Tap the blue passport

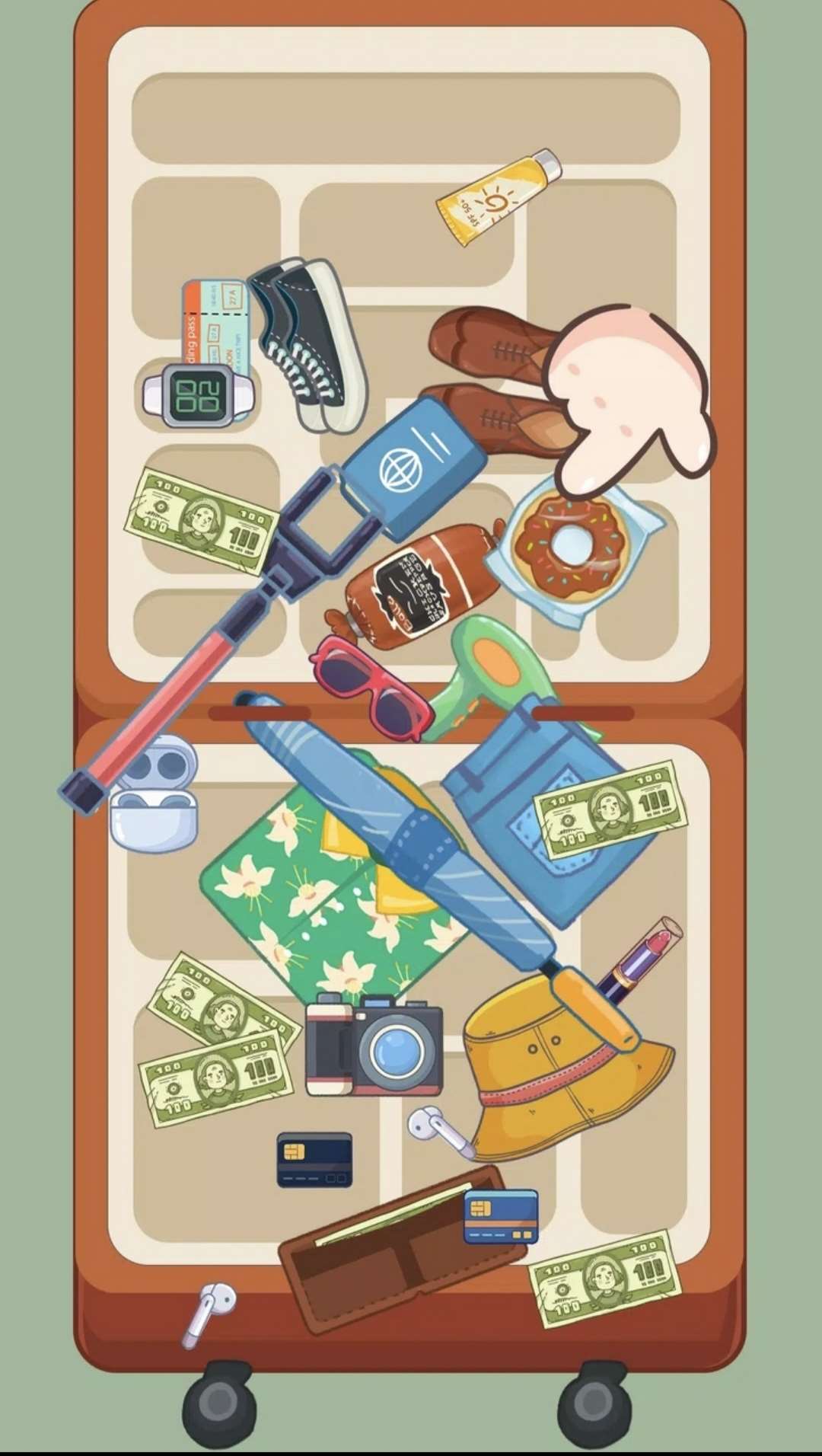[415, 465]
